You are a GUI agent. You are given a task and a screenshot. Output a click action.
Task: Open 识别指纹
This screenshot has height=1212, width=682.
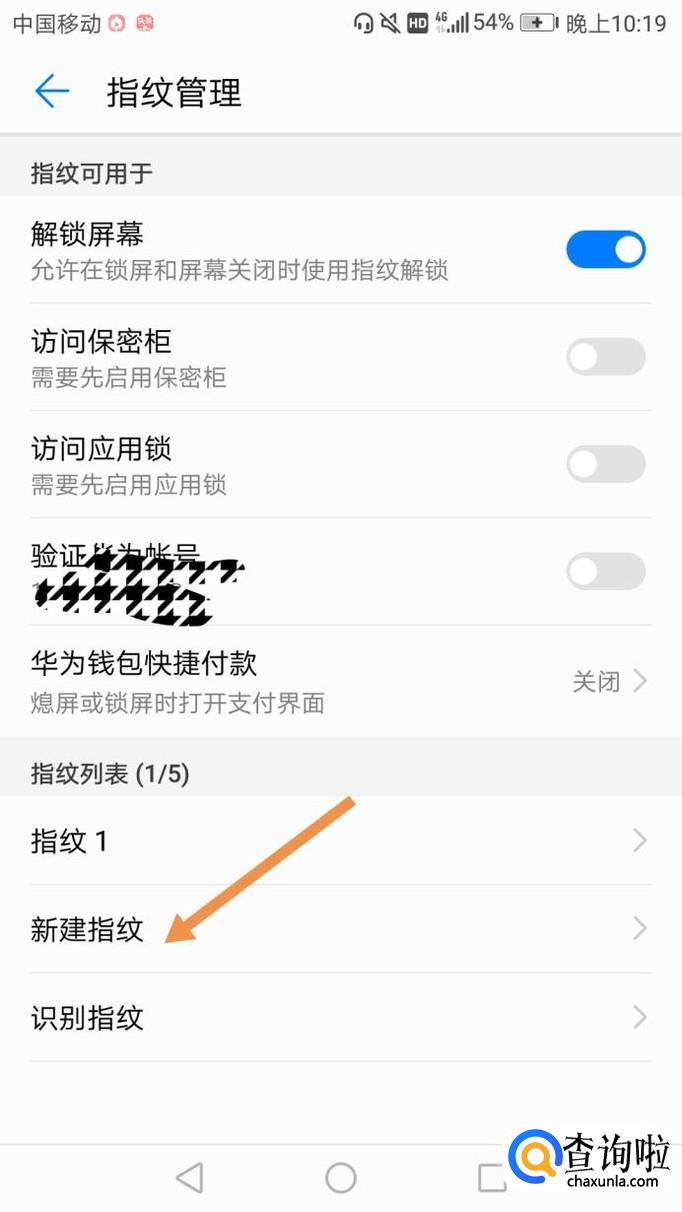click(x=341, y=1018)
